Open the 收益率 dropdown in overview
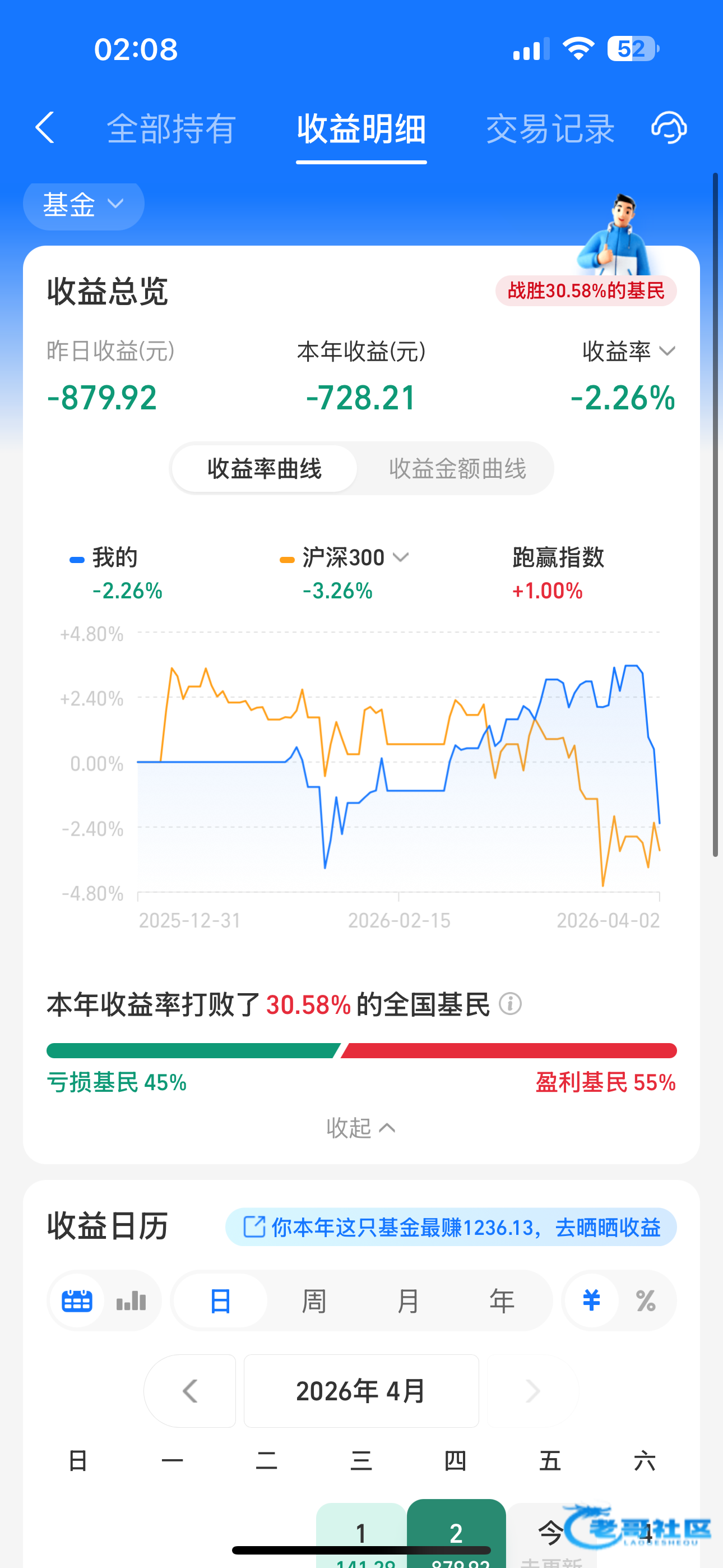Image resolution: width=723 pixels, height=1568 pixels. tap(629, 351)
